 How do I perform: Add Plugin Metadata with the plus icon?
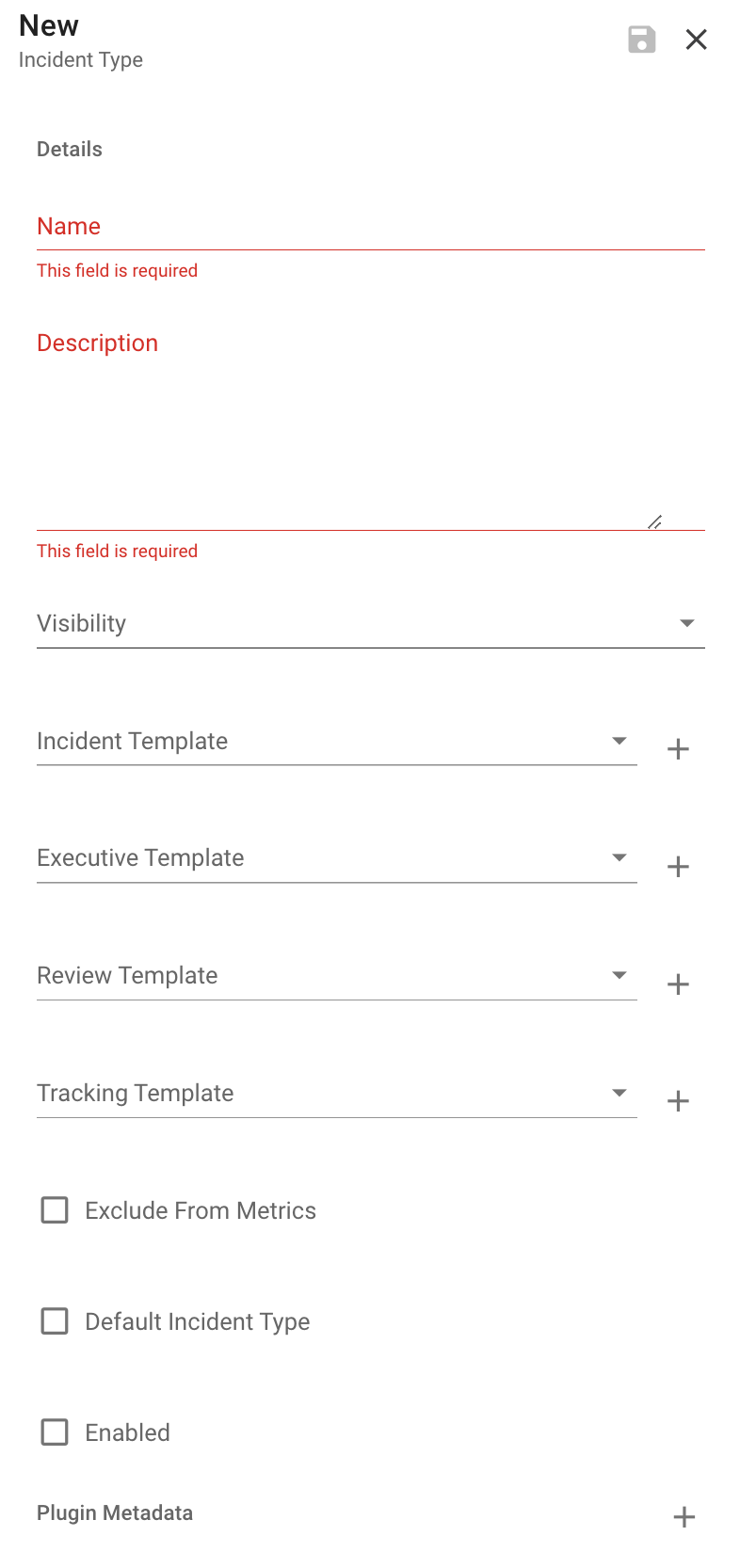point(684,1517)
